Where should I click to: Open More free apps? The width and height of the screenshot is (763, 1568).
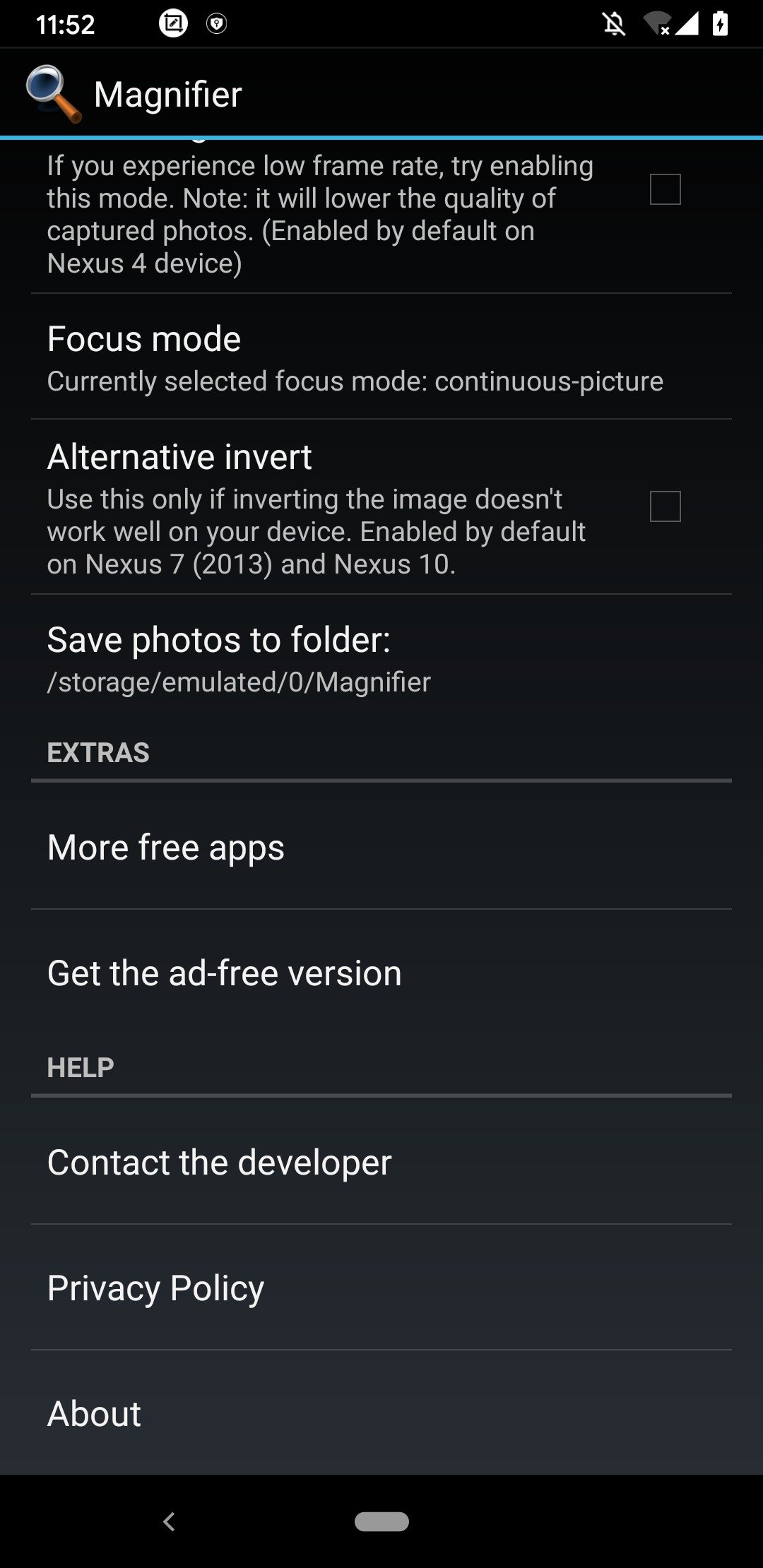coord(381,846)
